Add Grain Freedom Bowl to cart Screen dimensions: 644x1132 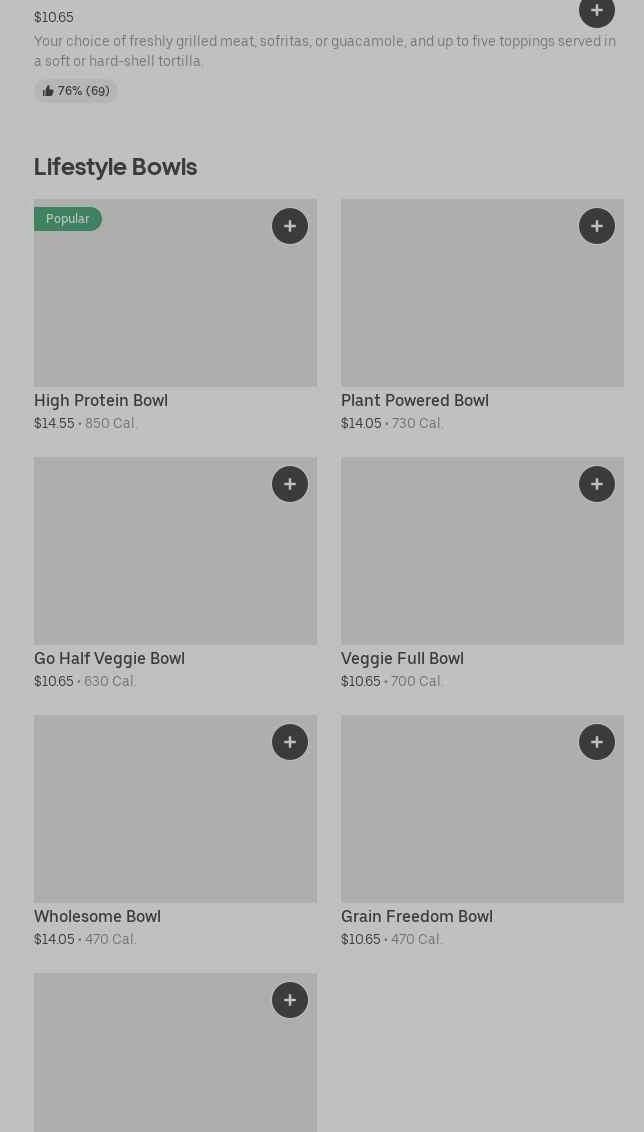click(x=597, y=742)
